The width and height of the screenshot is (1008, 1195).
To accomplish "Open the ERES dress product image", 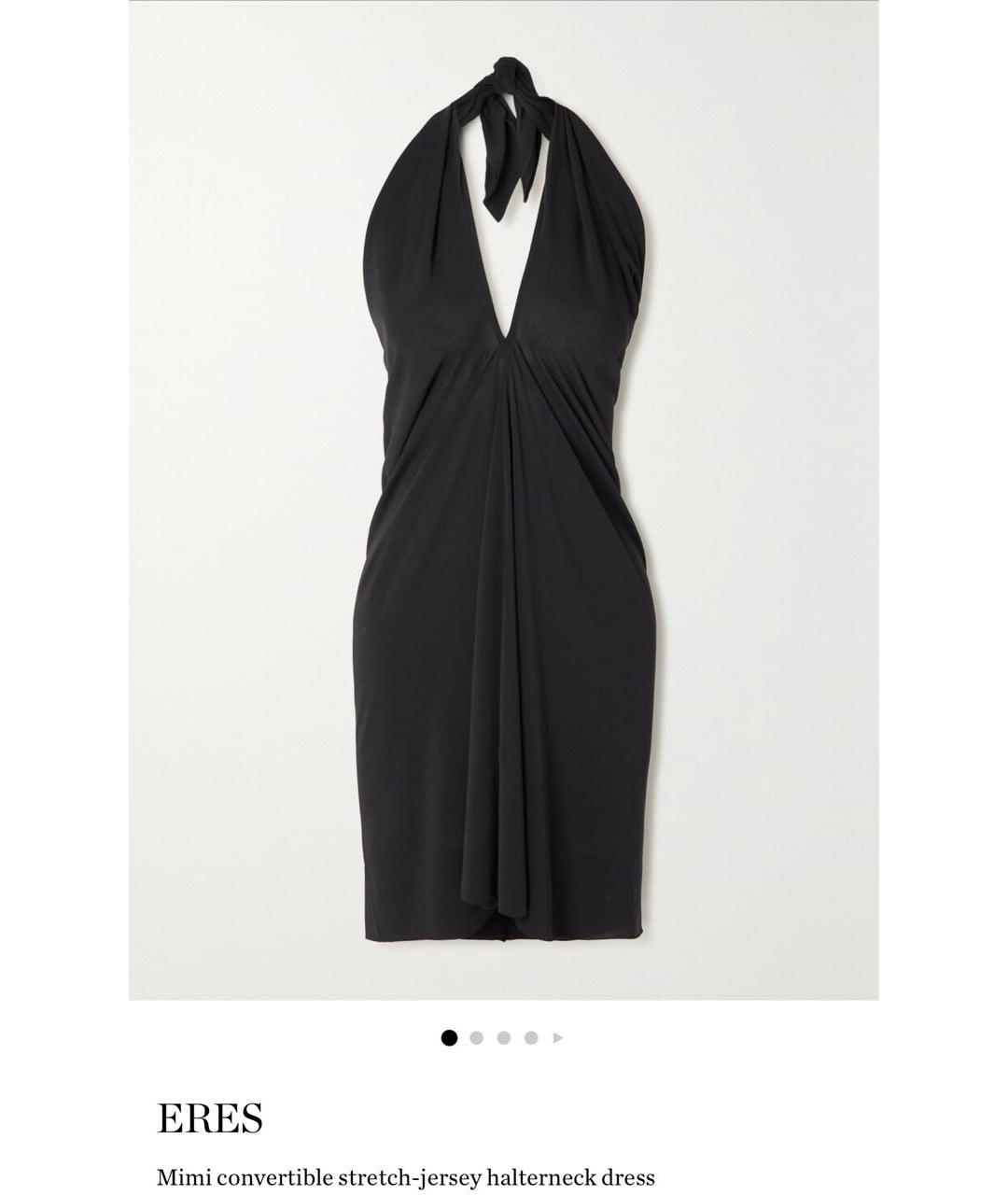I will [x=504, y=499].
